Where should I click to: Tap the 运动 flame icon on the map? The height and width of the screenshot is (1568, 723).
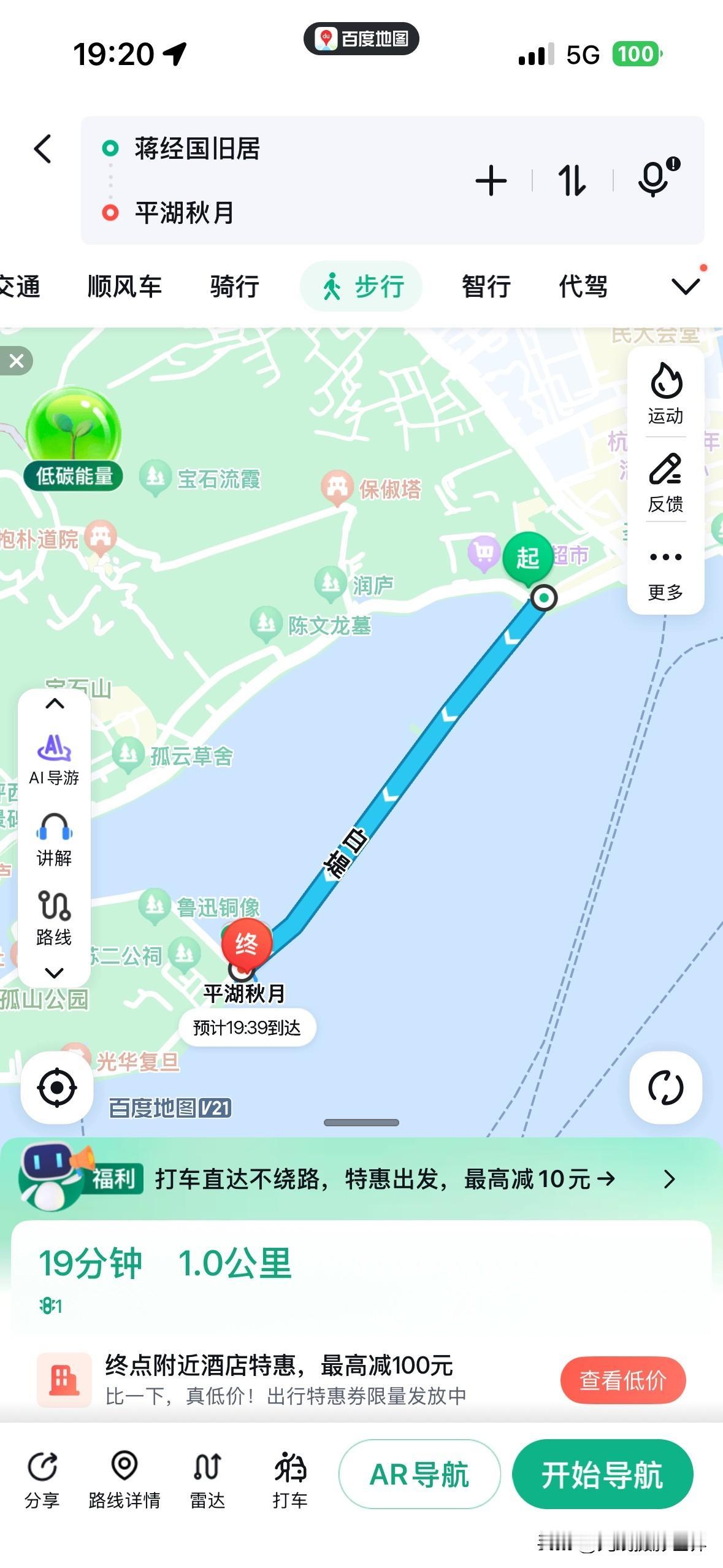tap(666, 382)
